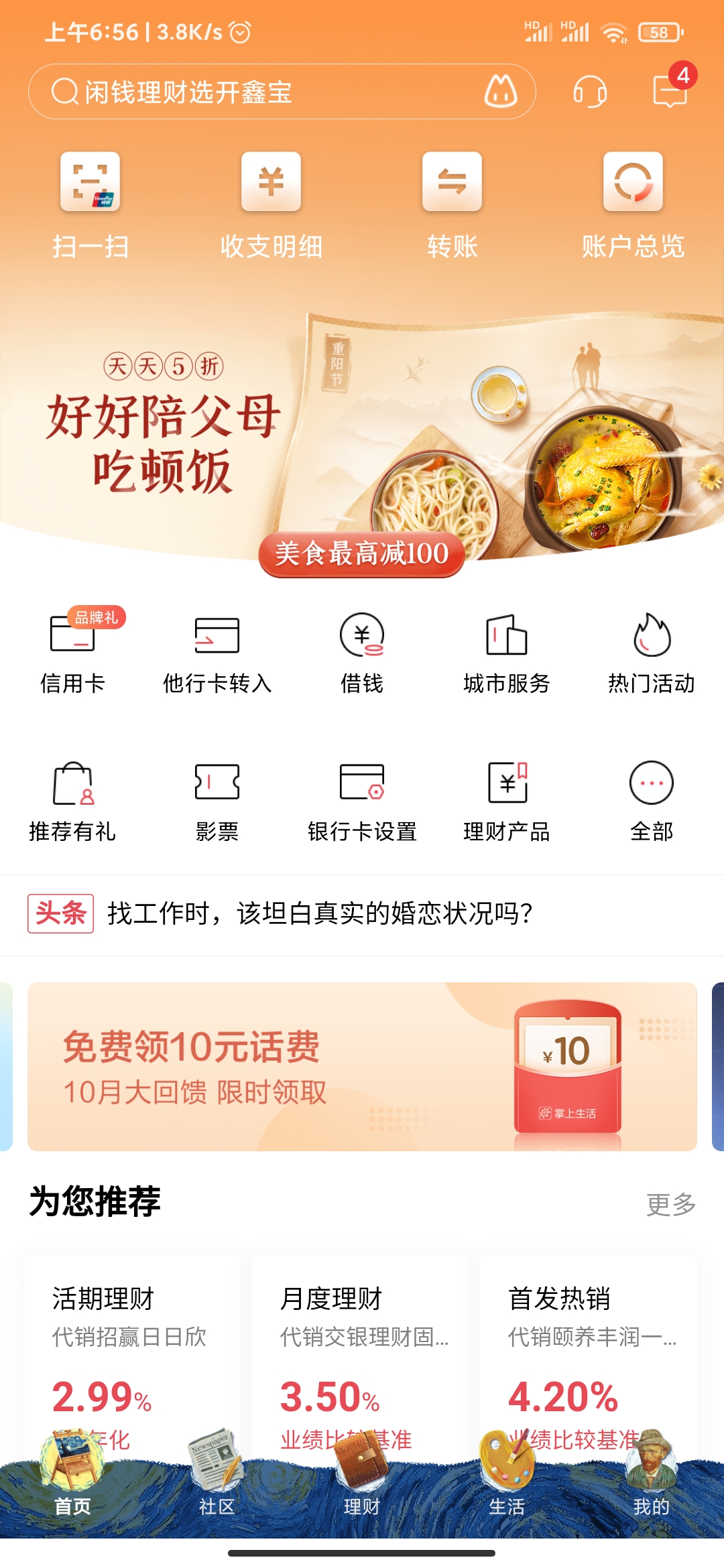Open 热门活动 hot activities
The width and height of the screenshot is (724, 1568).
pos(650,653)
